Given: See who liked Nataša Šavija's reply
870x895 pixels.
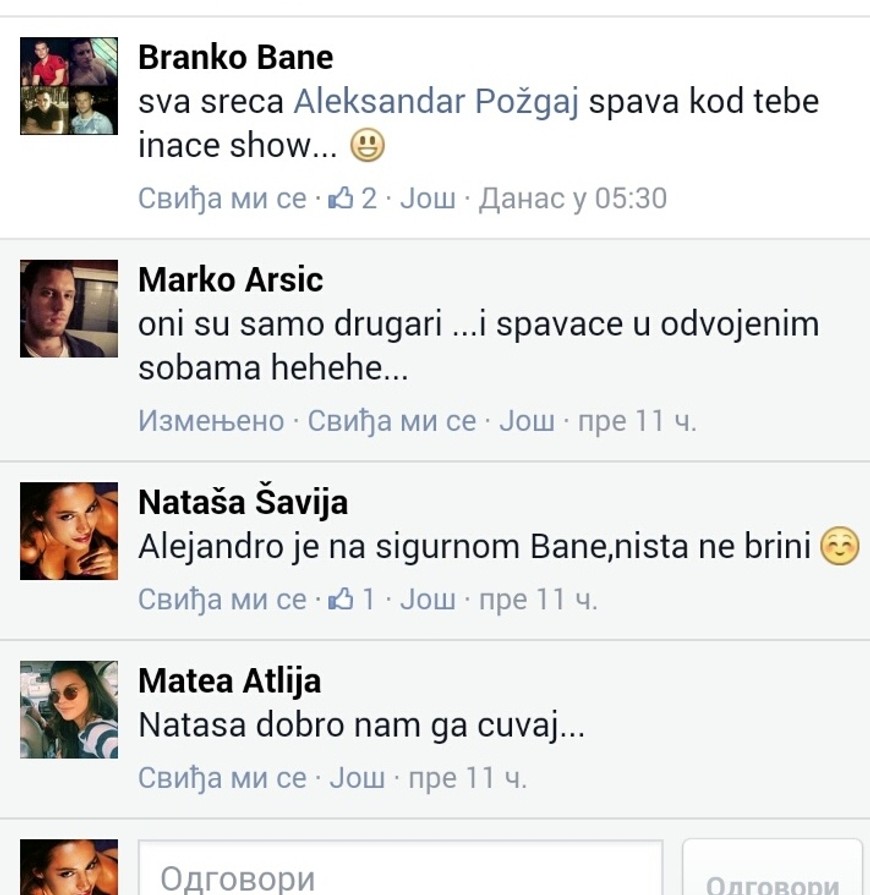Looking at the screenshot, I should pos(353,600).
